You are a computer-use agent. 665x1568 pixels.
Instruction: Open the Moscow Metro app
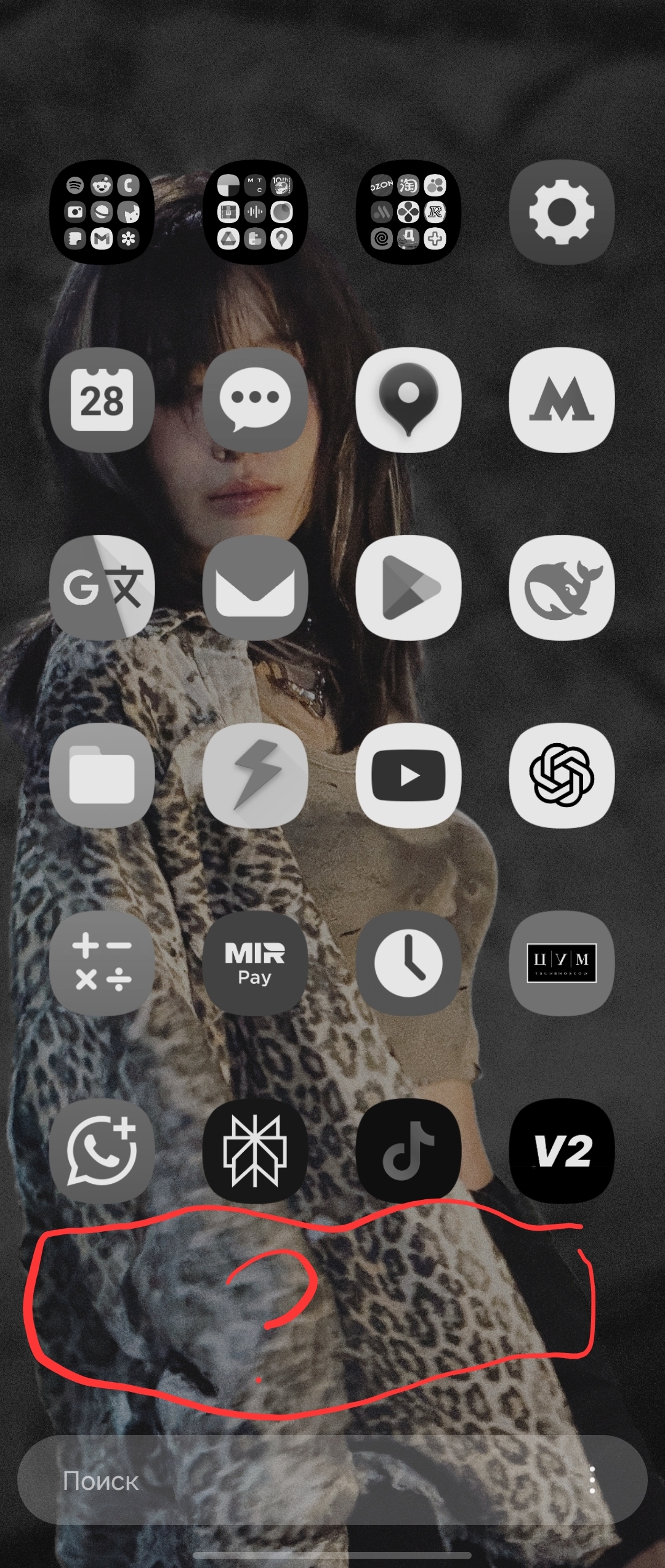coord(561,400)
